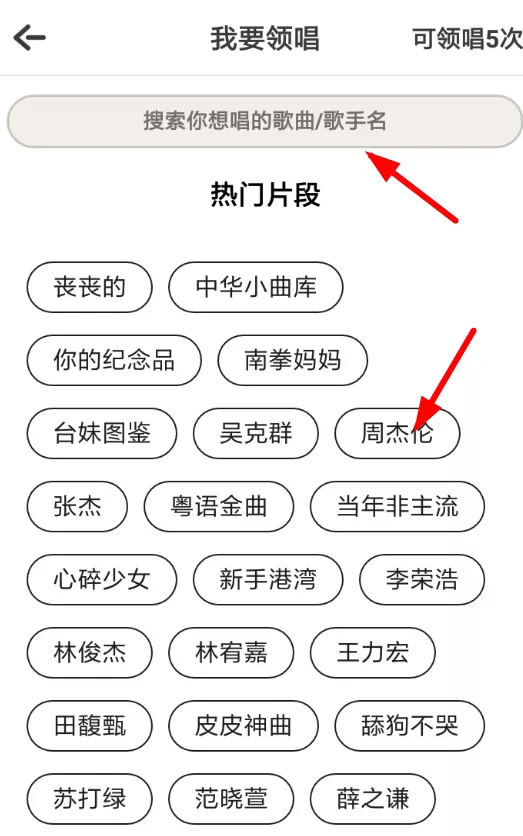Select the 丧丧的 chip
The image size is (523, 836).
(89, 287)
